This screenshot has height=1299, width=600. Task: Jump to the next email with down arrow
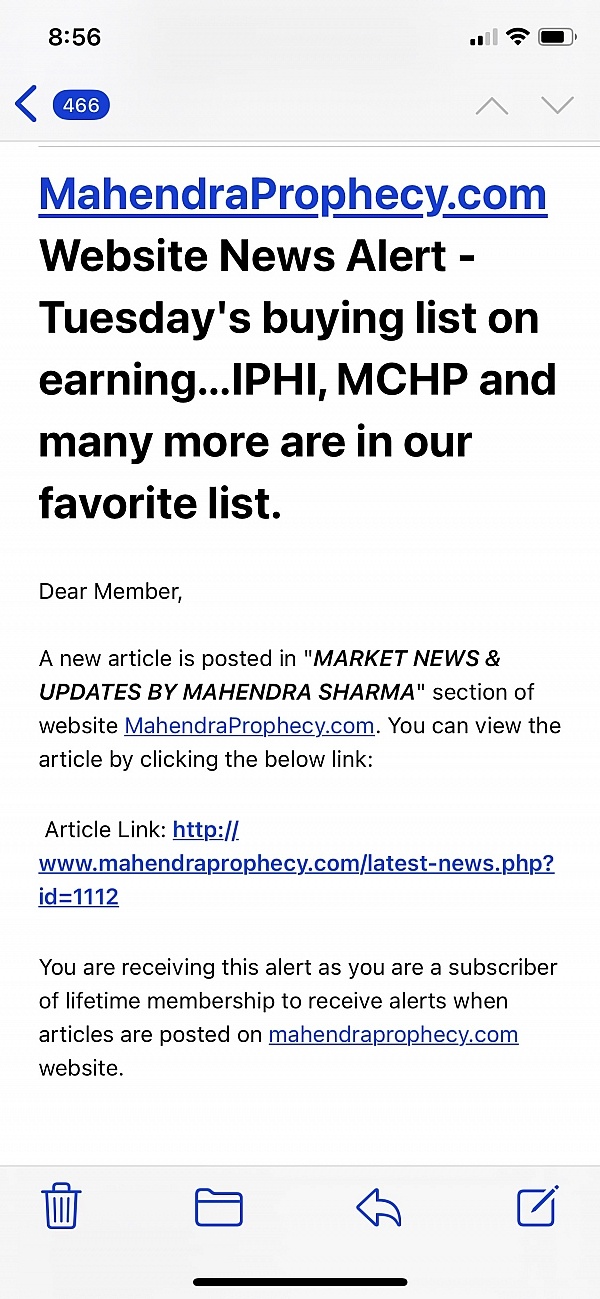click(x=557, y=105)
